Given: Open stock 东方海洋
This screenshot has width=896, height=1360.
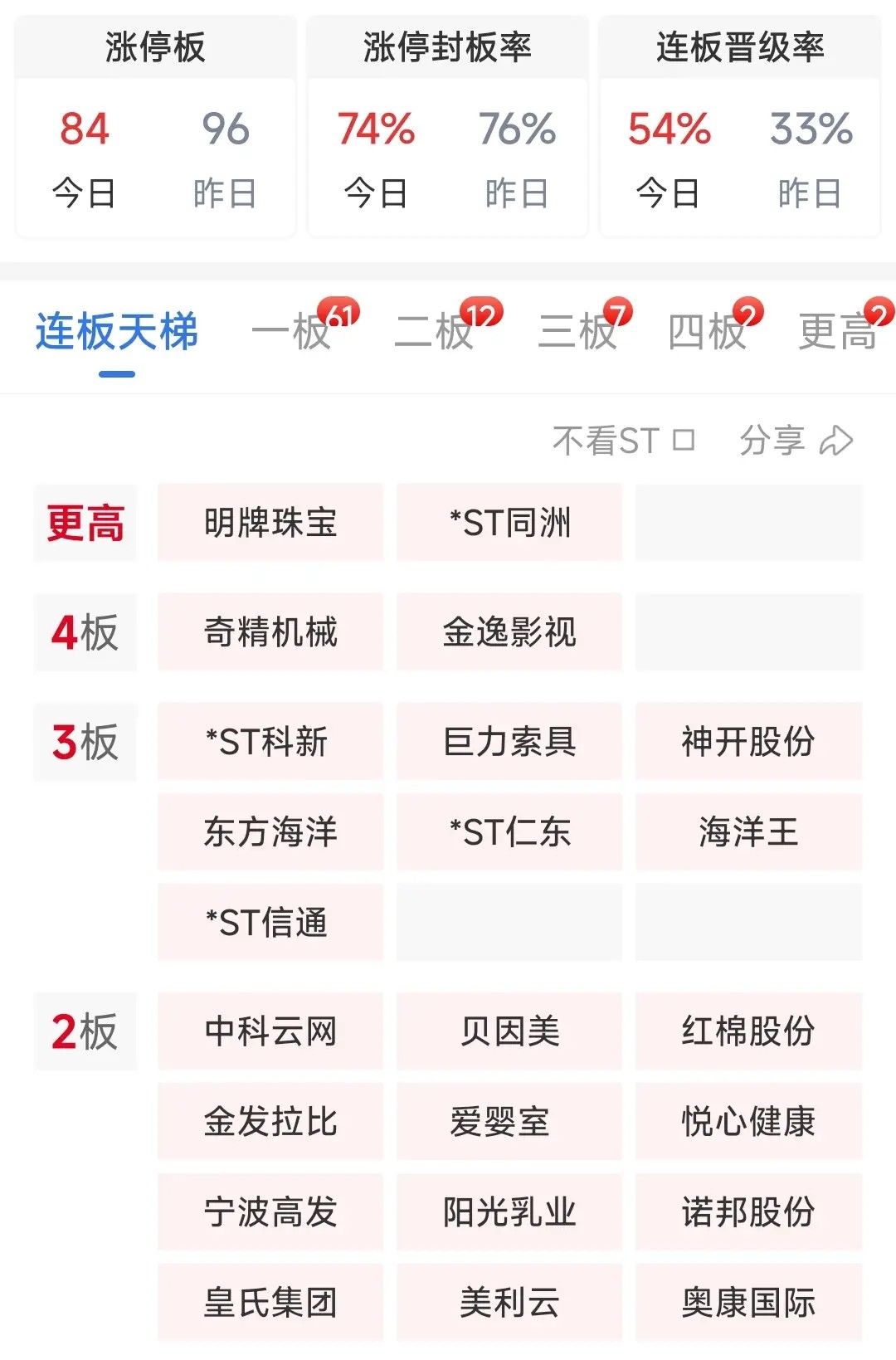Looking at the screenshot, I should point(270,832).
